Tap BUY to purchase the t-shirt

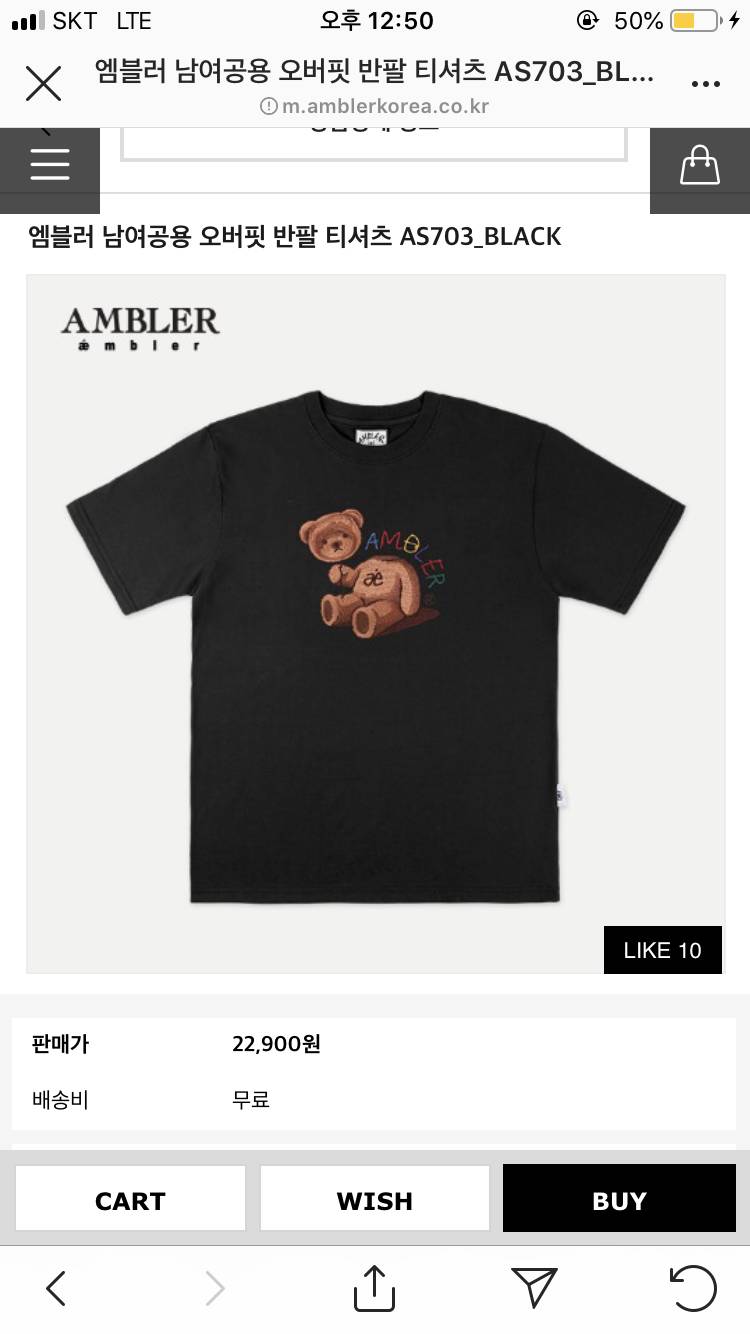(619, 1199)
